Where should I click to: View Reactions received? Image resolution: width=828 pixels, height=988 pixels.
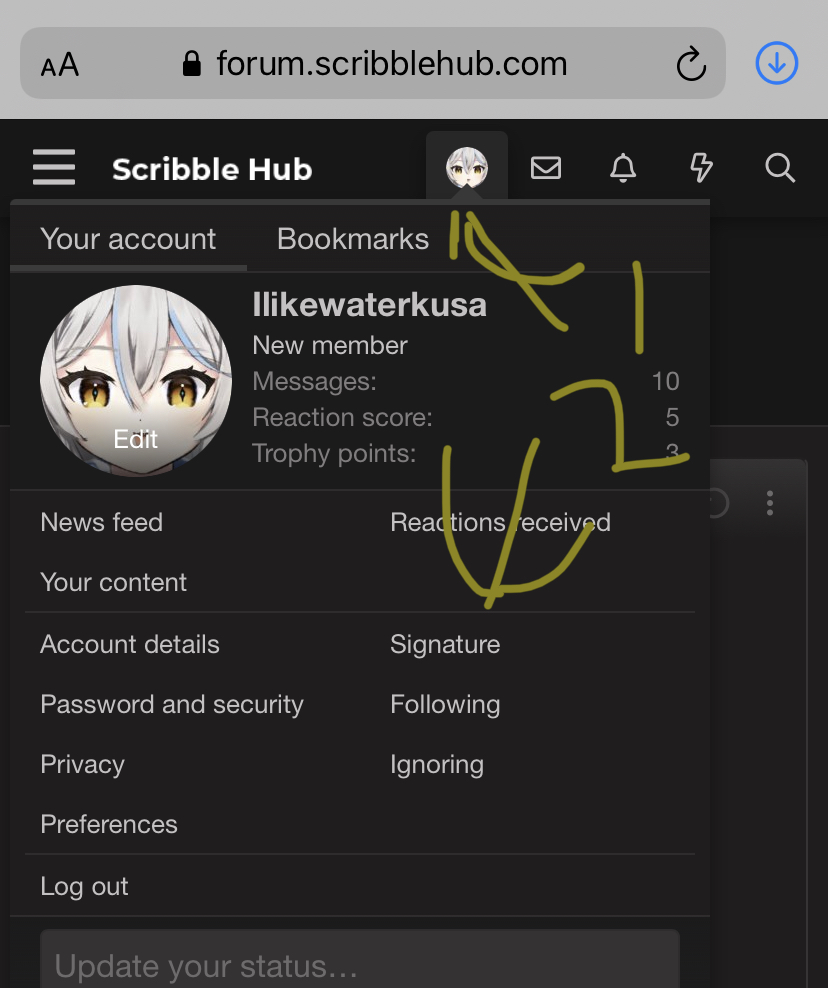(499, 522)
